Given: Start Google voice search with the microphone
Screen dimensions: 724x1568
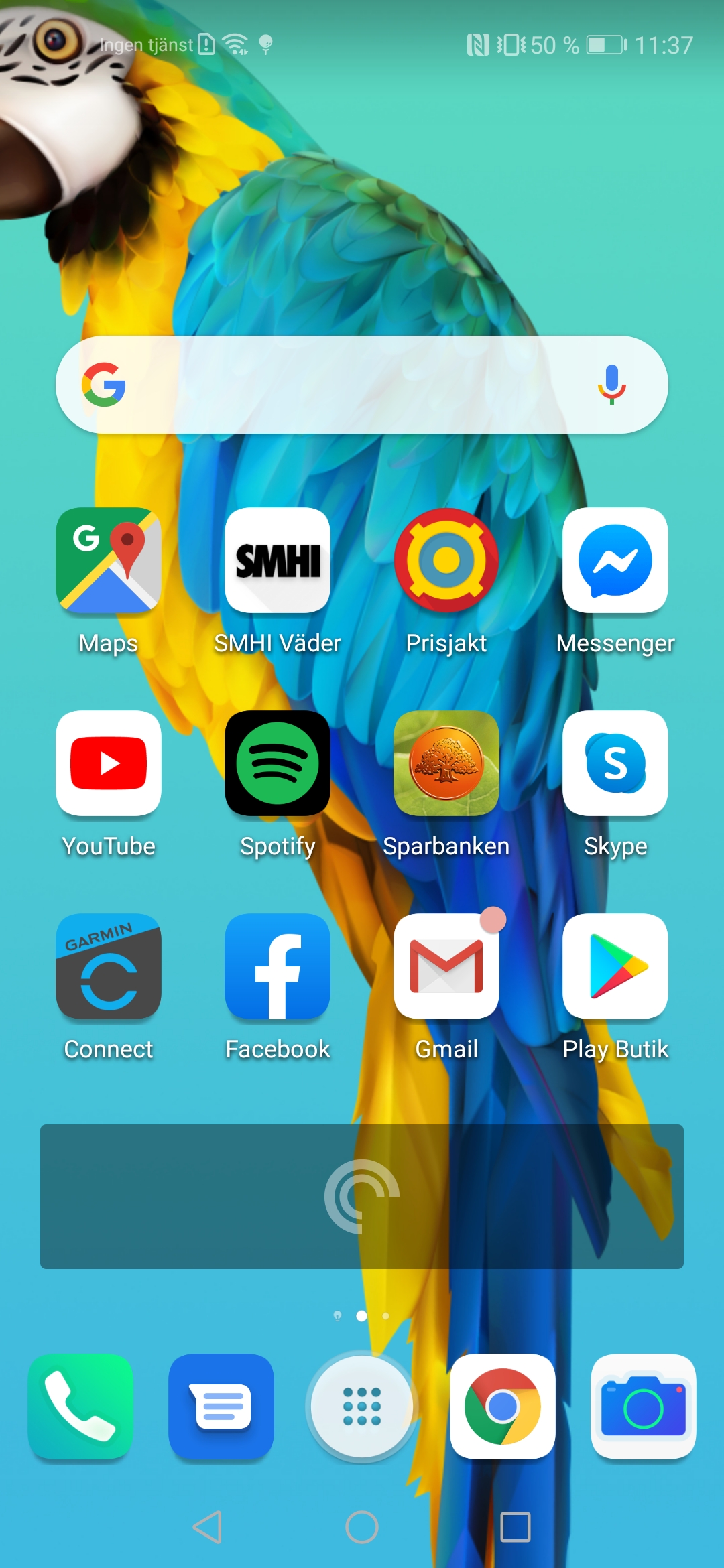Looking at the screenshot, I should coord(611,384).
